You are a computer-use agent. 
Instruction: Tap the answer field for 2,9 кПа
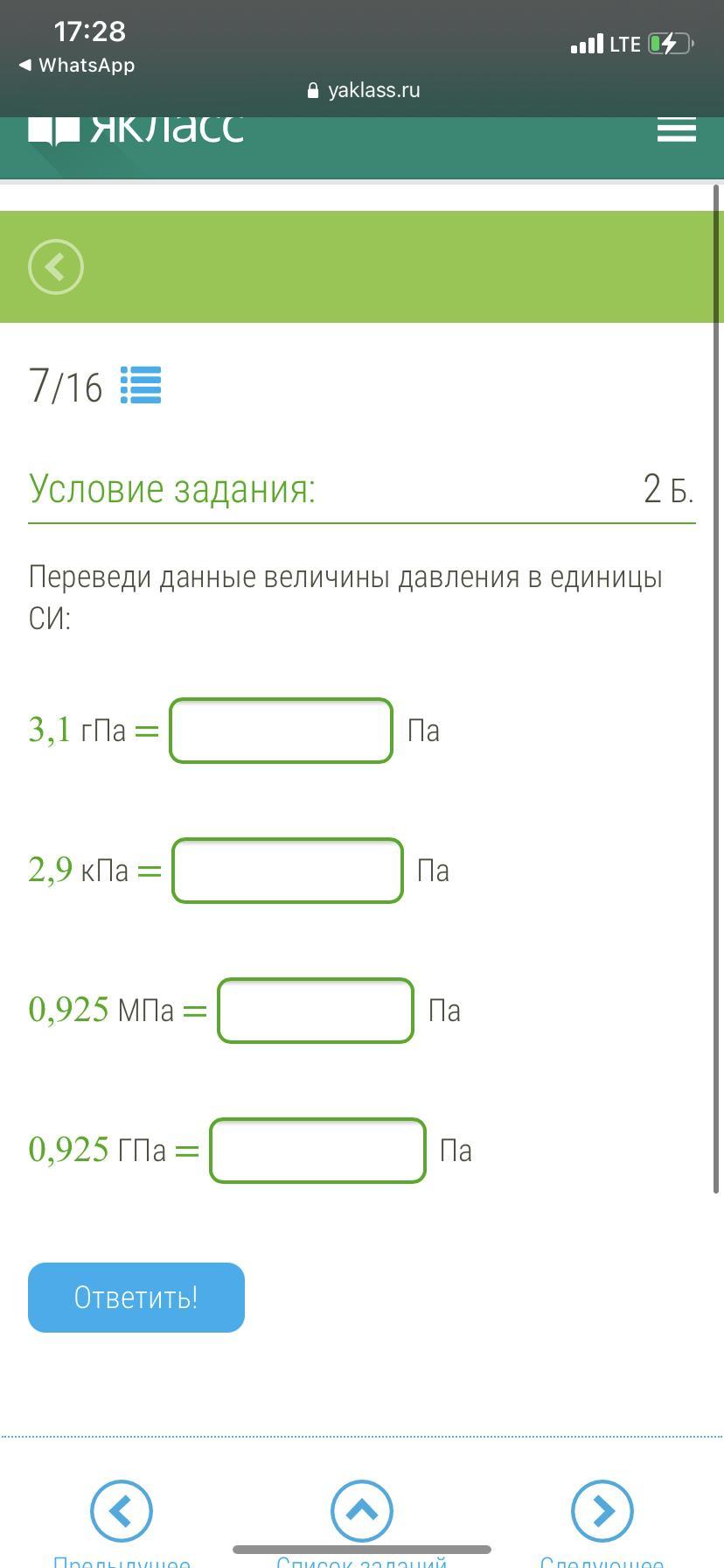[288, 871]
